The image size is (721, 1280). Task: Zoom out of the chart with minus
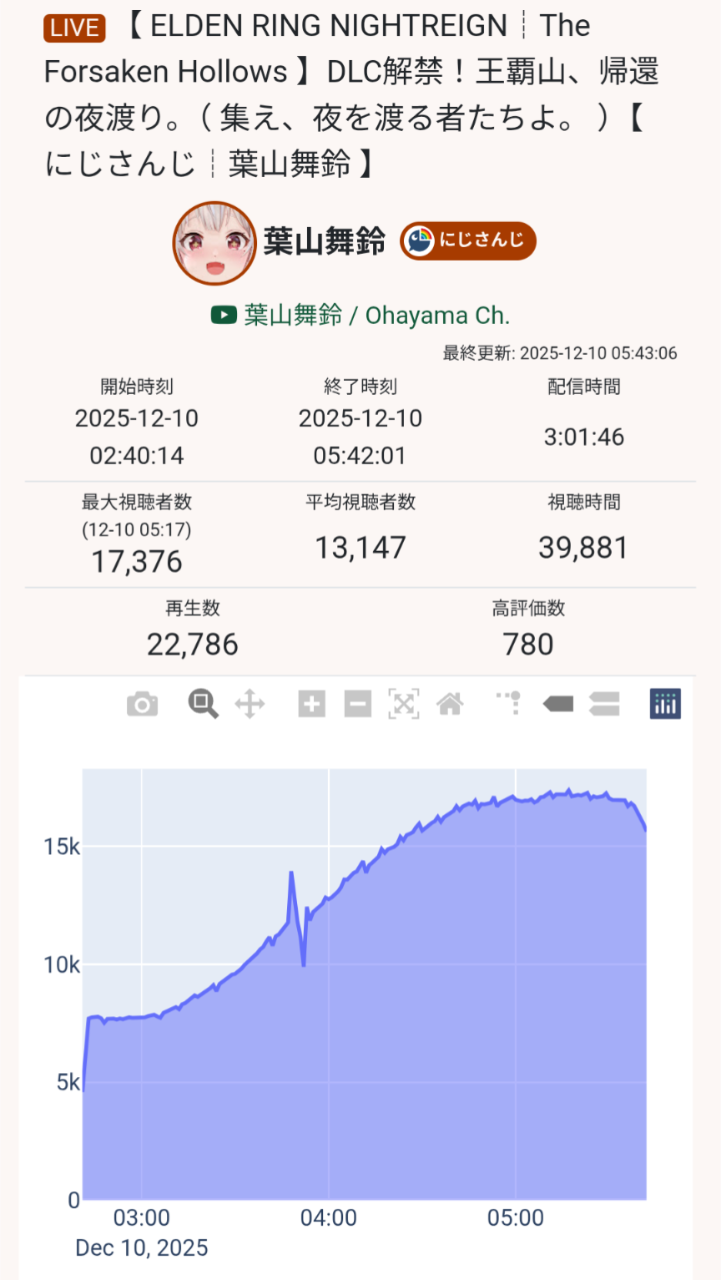click(x=357, y=705)
